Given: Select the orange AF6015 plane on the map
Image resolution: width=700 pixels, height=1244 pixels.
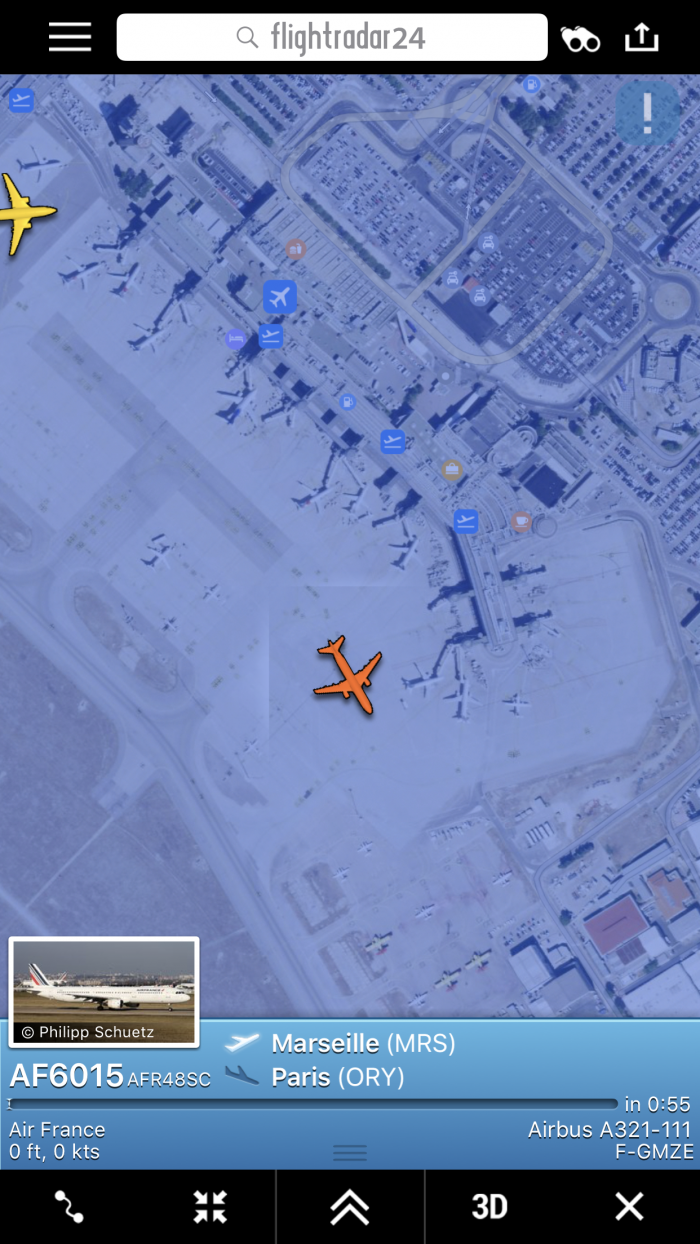Looking at the screenshot, I should 348,676.
